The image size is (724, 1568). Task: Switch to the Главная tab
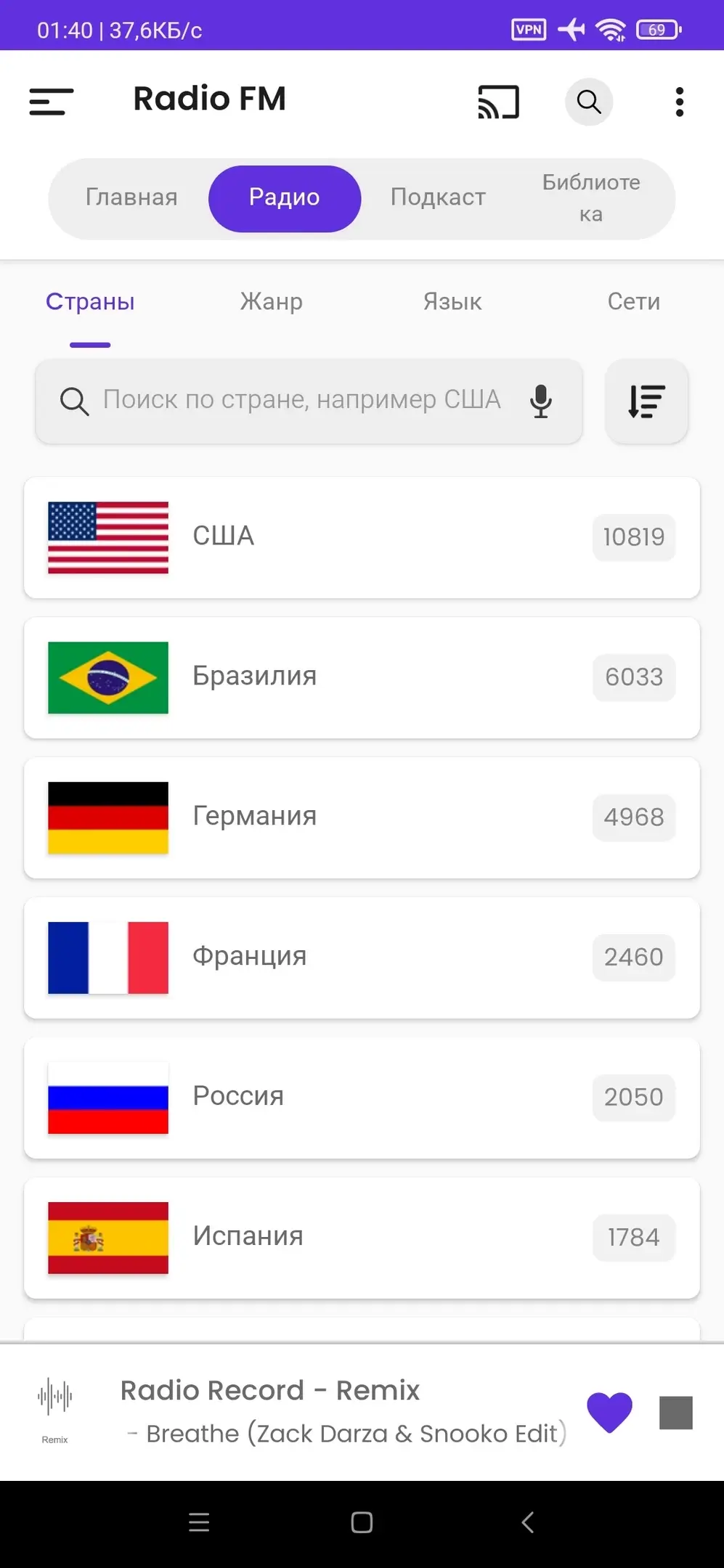click(x=131, y=197)
